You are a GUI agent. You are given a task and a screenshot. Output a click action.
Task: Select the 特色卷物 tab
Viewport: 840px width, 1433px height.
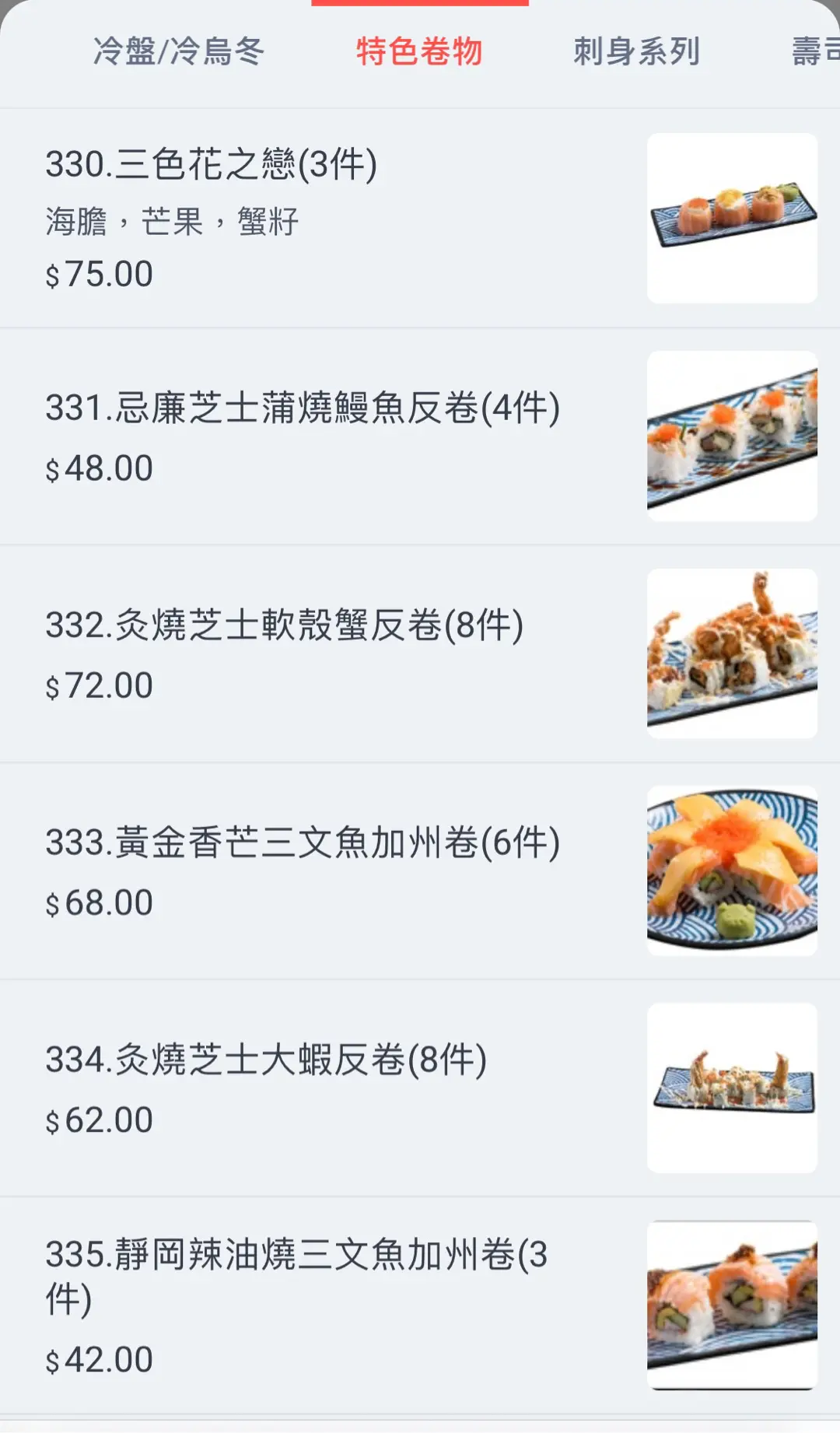pos(419,52)
